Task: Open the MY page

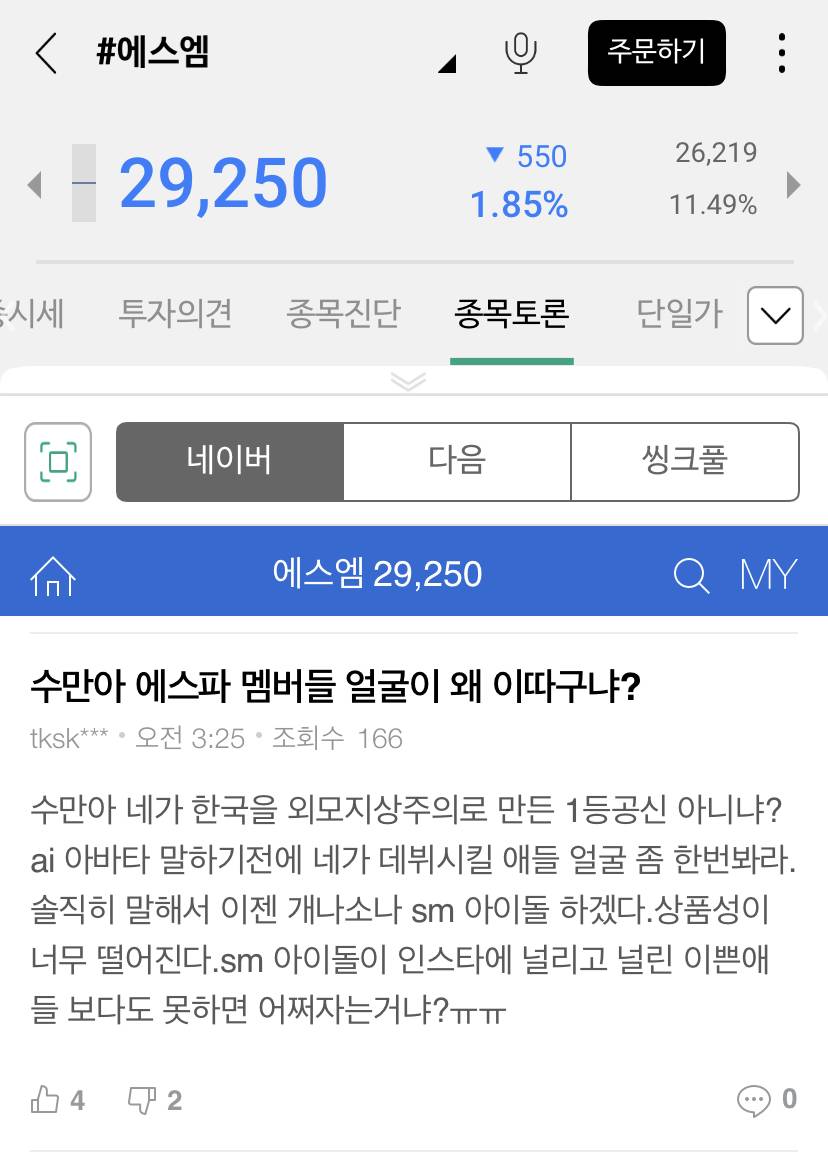Action: click(768, 575)
